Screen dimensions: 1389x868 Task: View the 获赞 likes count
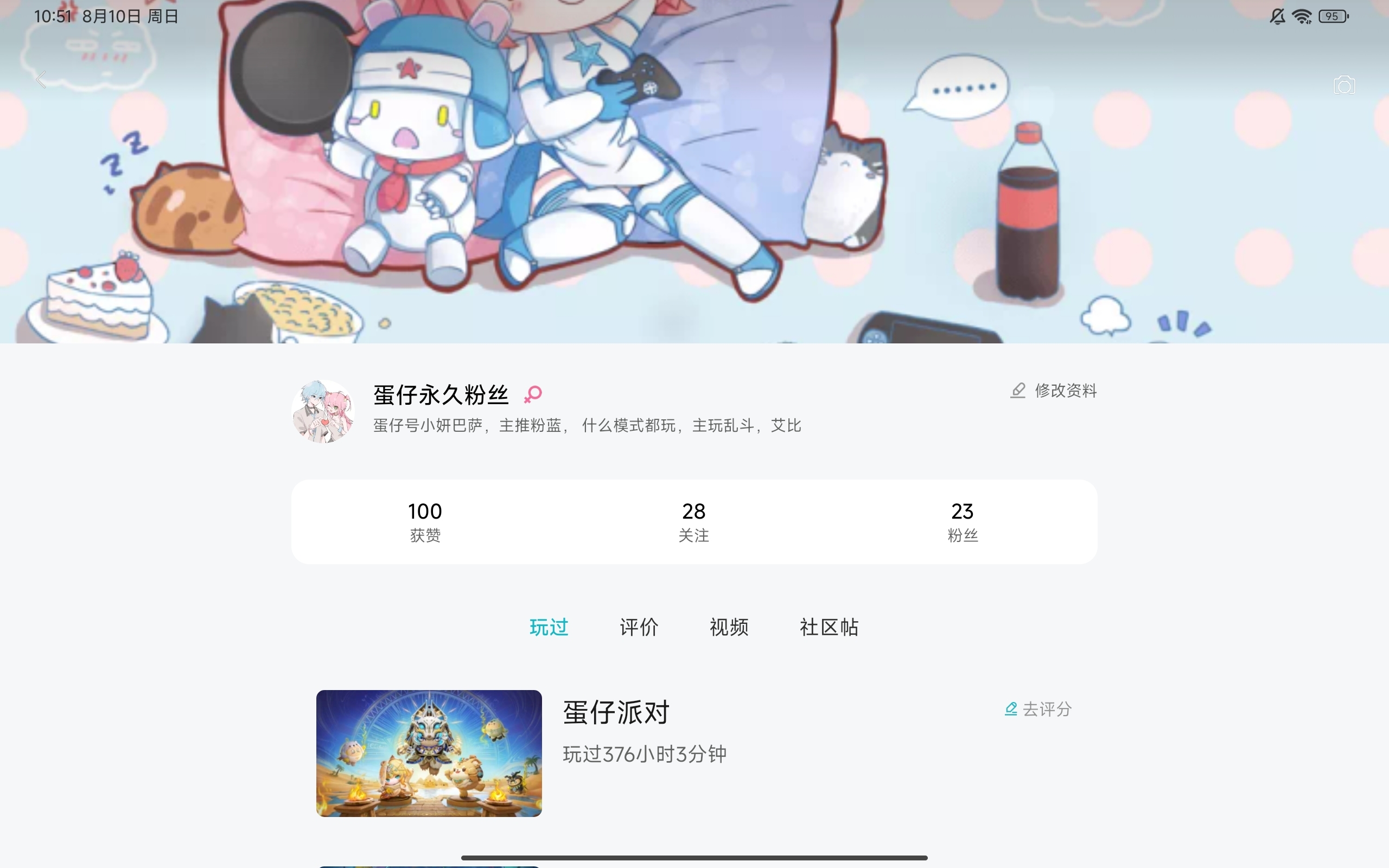(425, 521)
